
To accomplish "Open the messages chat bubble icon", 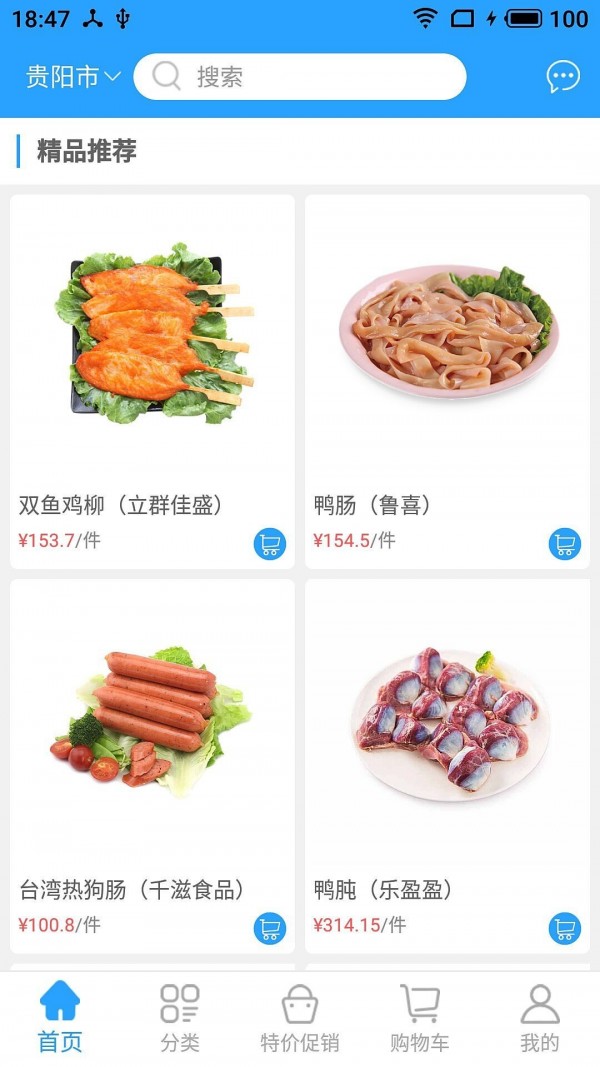I will coord(563,77).
